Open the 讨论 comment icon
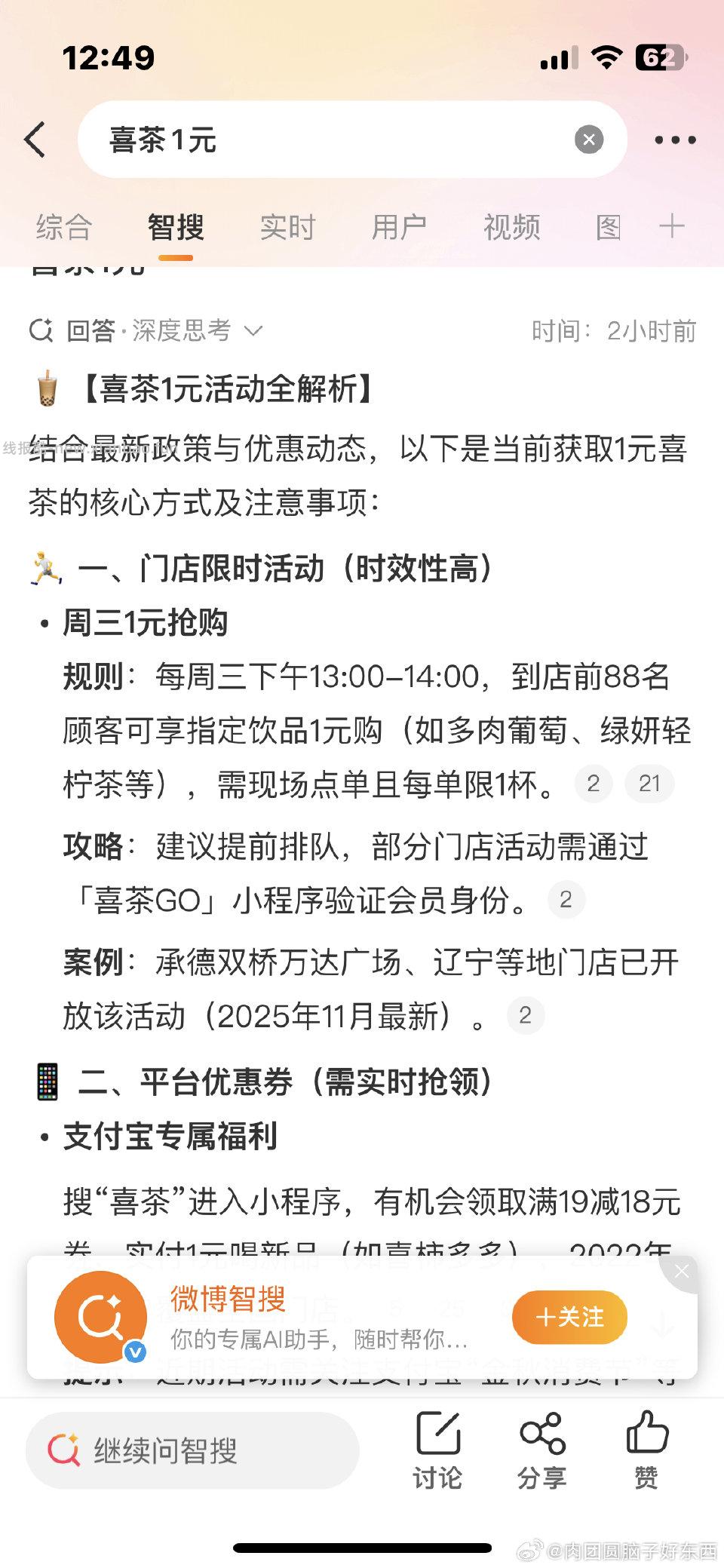 pyautogui.click(x=438, y=1445)
